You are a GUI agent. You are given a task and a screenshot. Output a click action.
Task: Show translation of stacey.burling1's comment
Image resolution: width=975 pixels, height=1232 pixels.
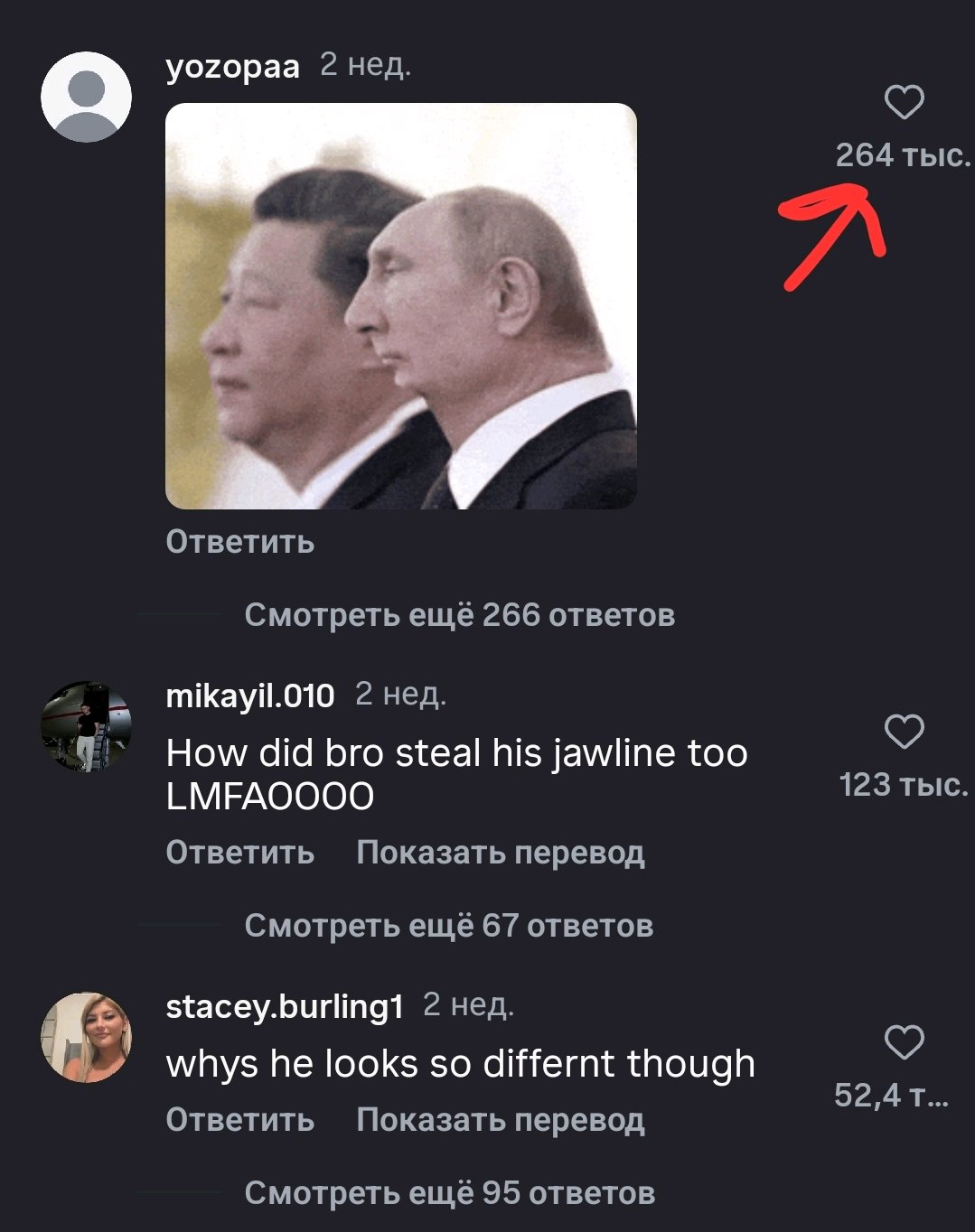point(500,1119)
